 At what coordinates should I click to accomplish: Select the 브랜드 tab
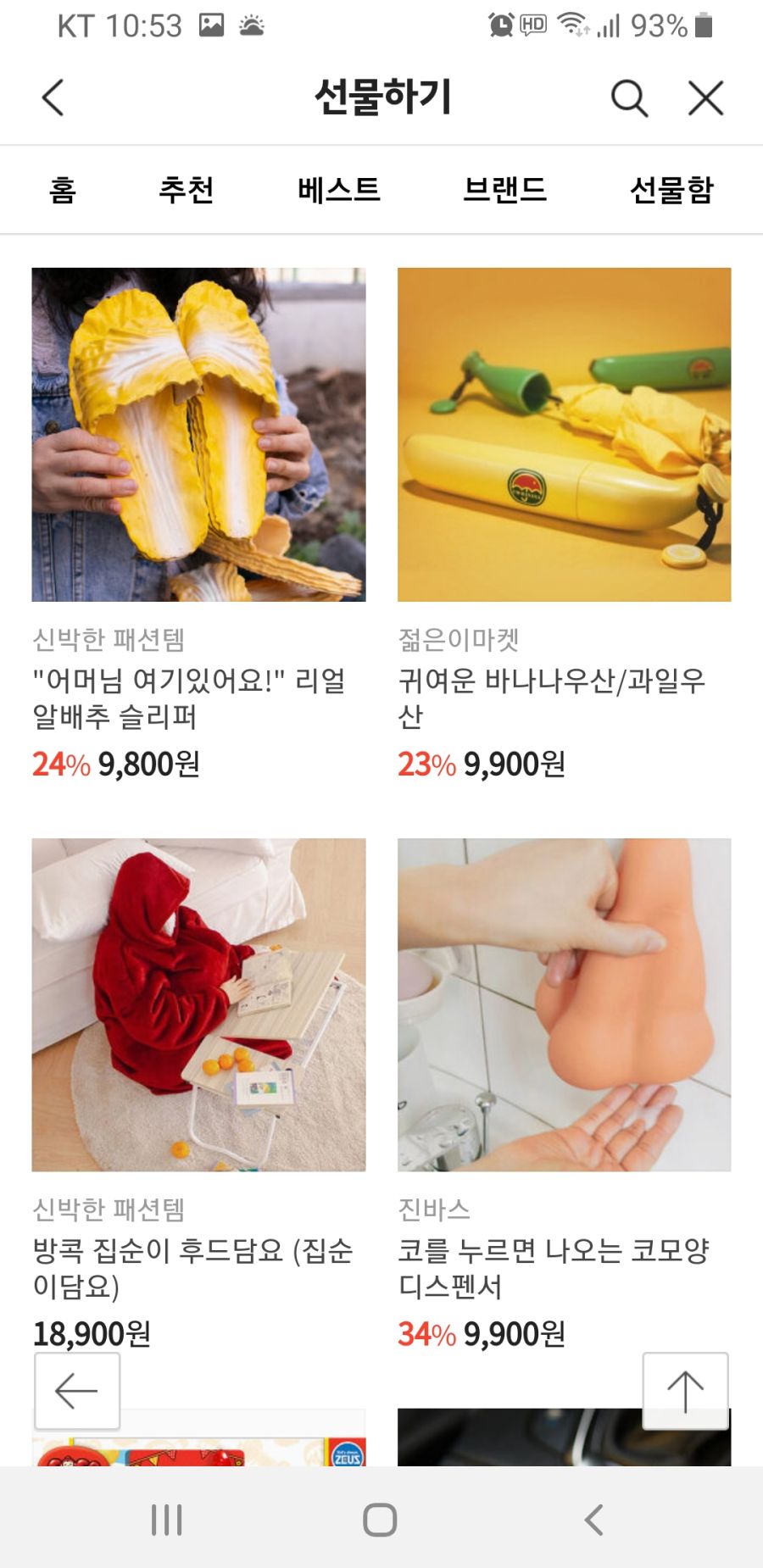click(505, 190)
